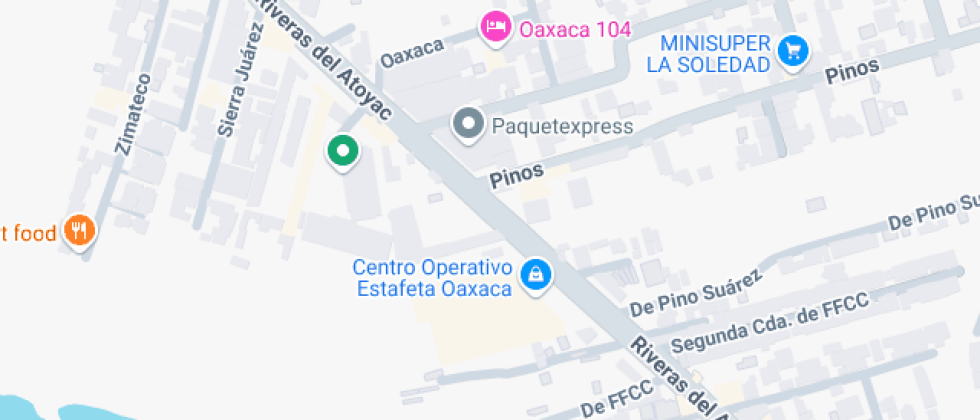This screenshot has height=420, width=980.
Task: Select the MINISUPER LA SOLEDAD store pin
Action: click(x=793, y=50)
